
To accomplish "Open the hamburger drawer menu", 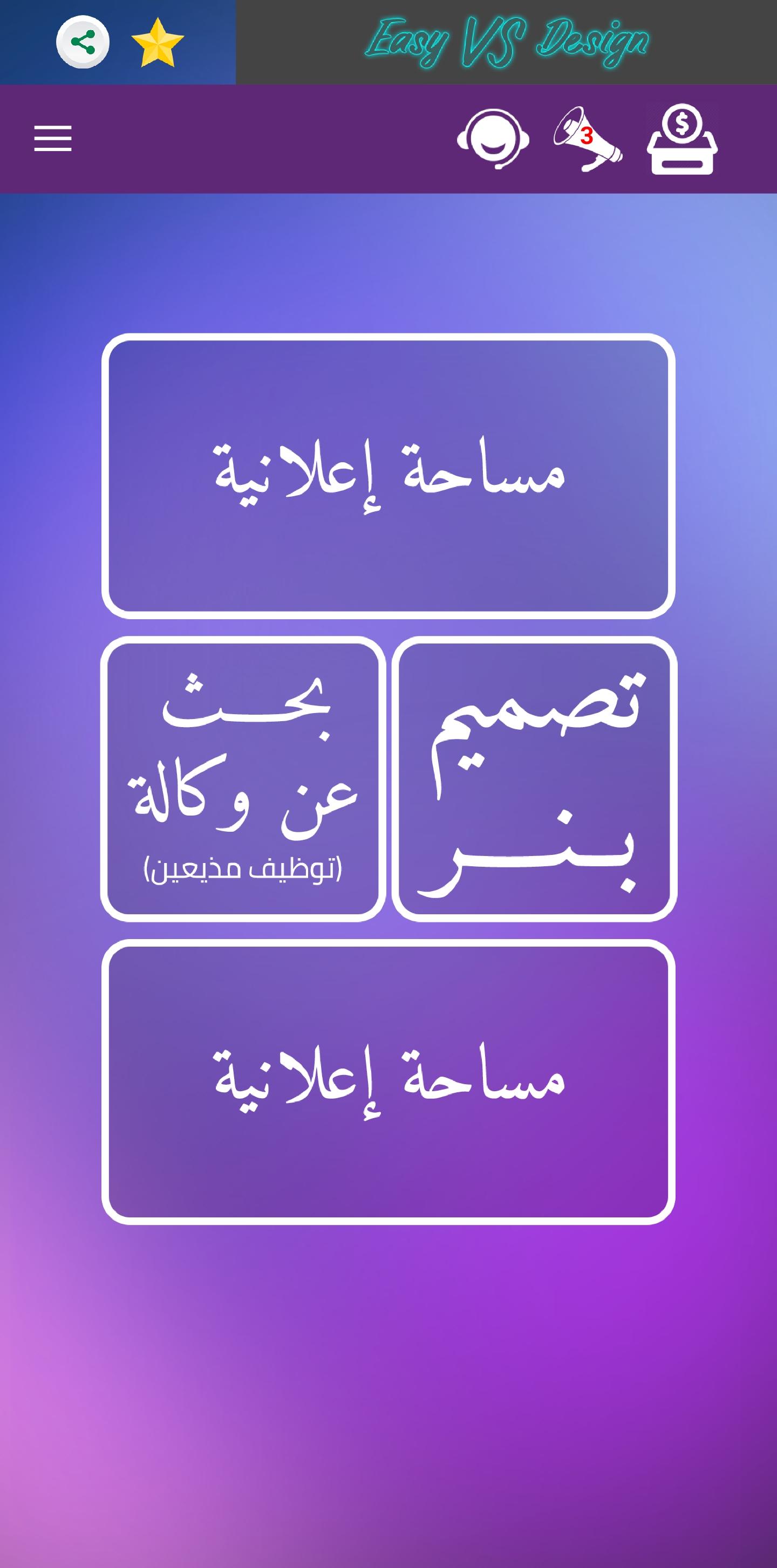I will [53, 139].
